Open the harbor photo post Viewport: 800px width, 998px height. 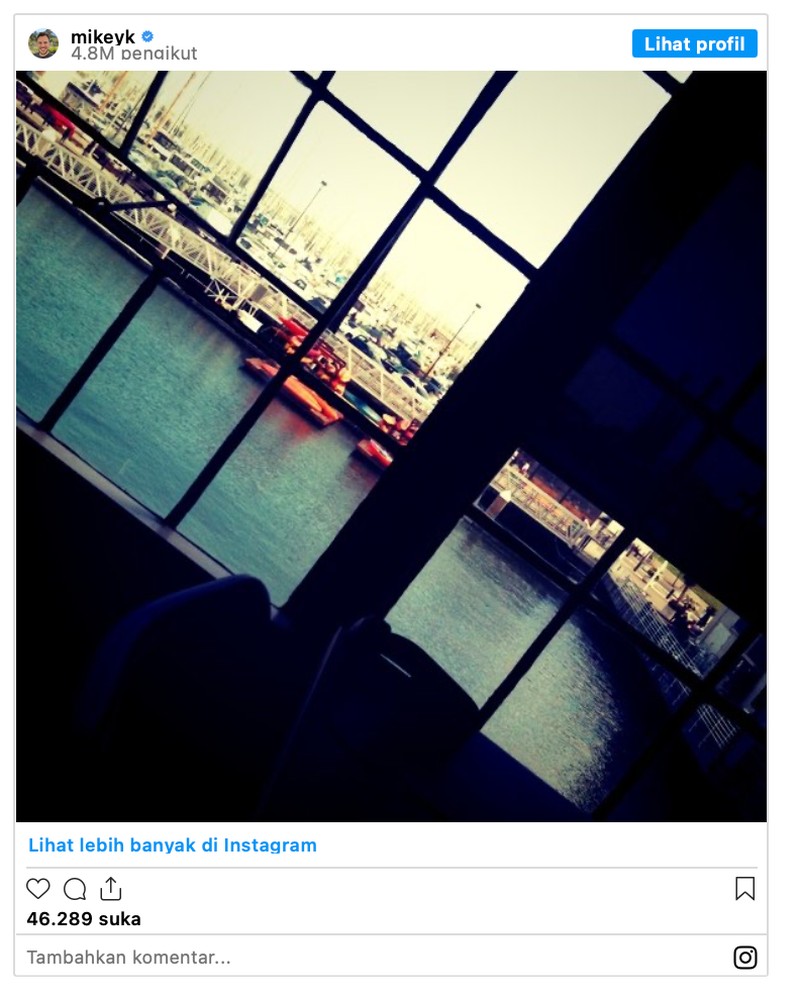coord(391,446)
